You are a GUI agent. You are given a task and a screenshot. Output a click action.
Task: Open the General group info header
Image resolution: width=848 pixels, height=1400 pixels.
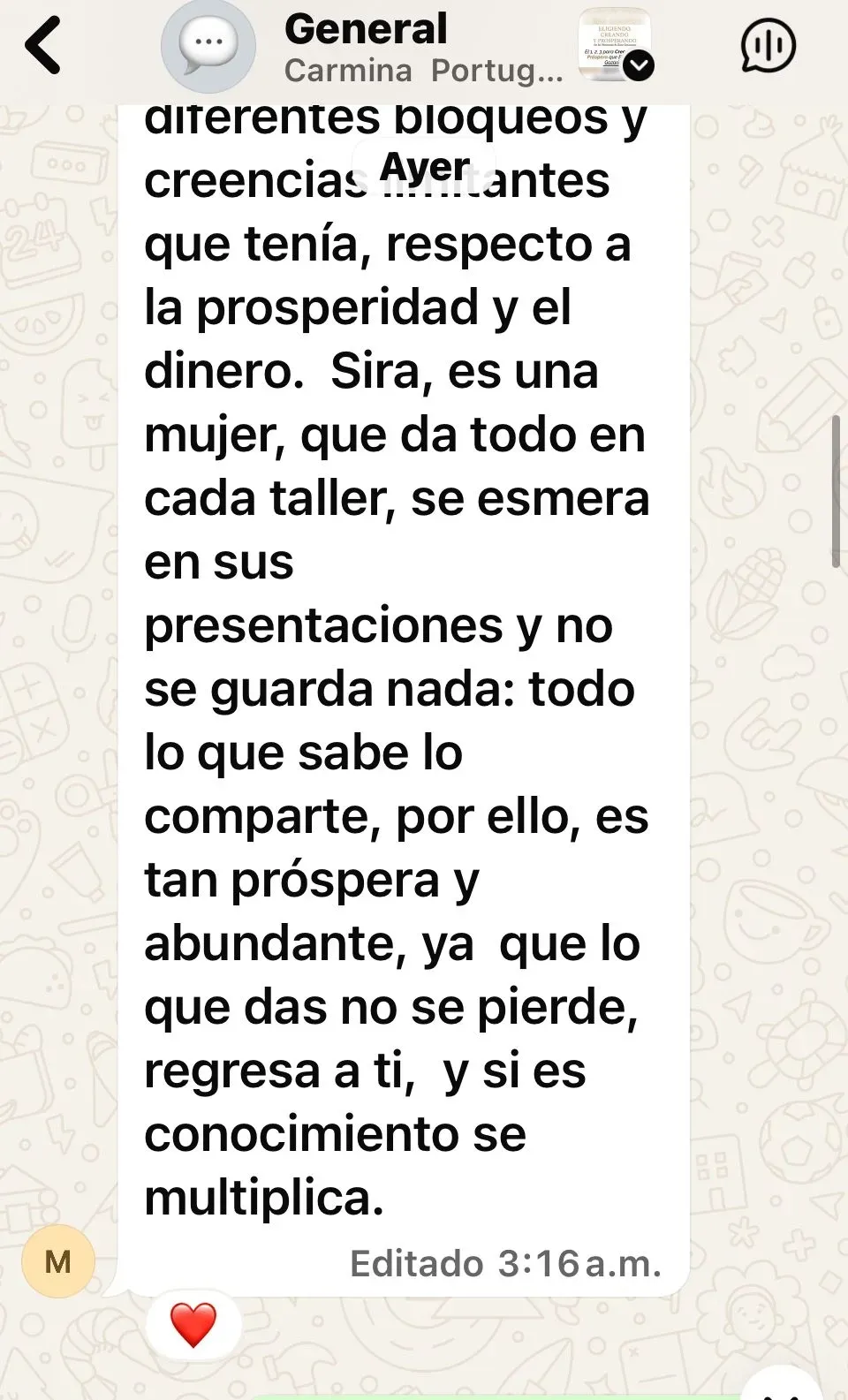(x=422, y=48)
